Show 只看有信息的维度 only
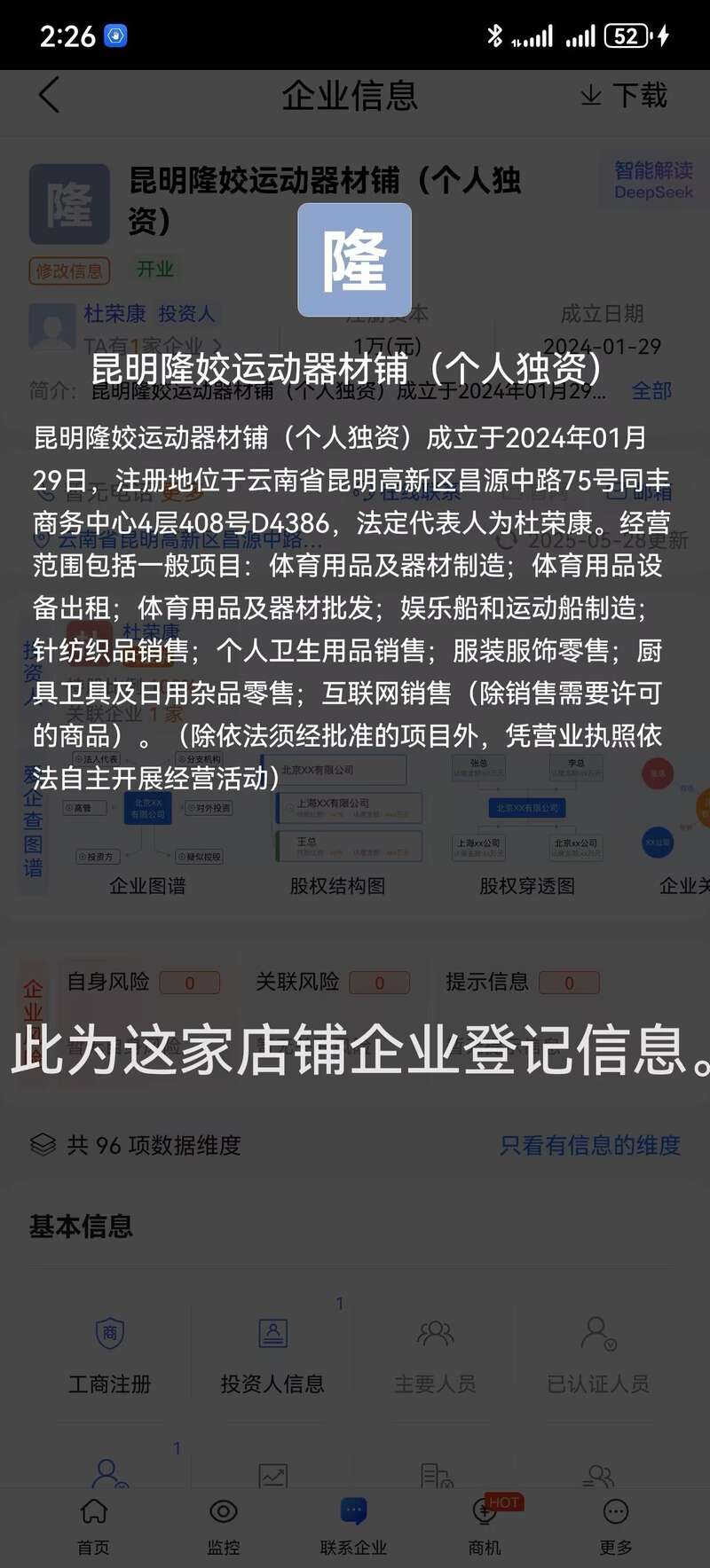This screenshot has height=1568, width=710. point(589,1145)
